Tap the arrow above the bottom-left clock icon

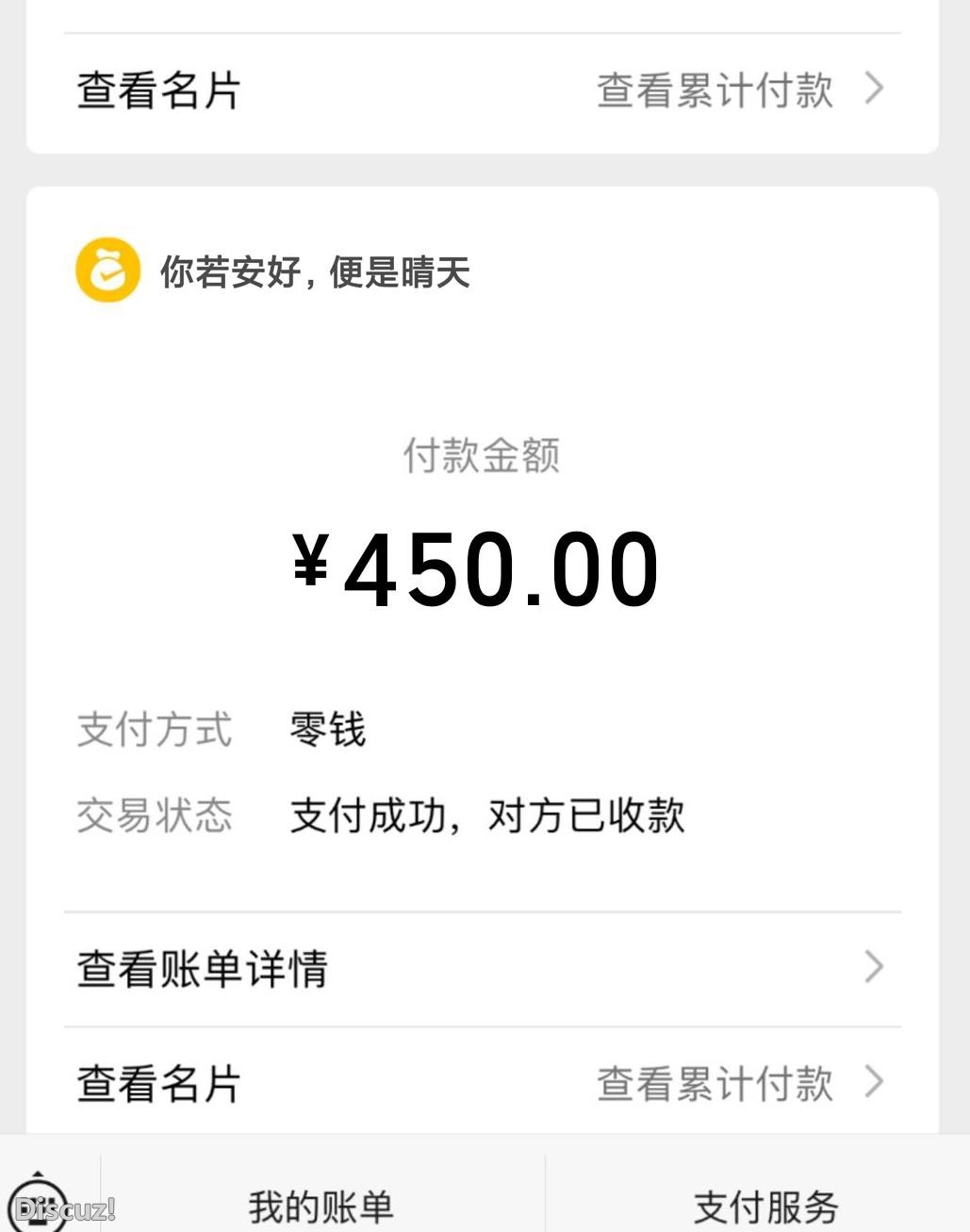pos(40,1174)
